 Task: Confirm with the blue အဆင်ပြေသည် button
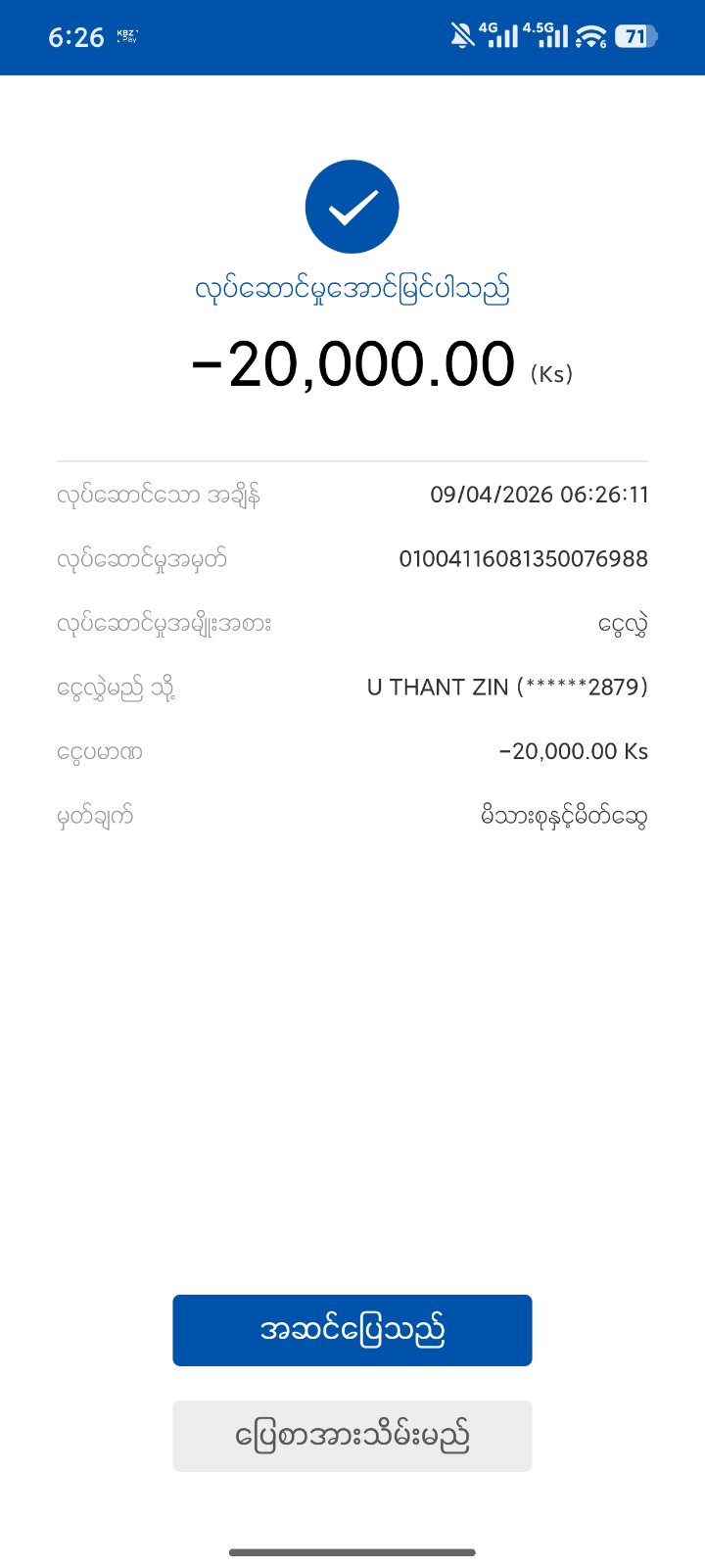point(352,1330)
